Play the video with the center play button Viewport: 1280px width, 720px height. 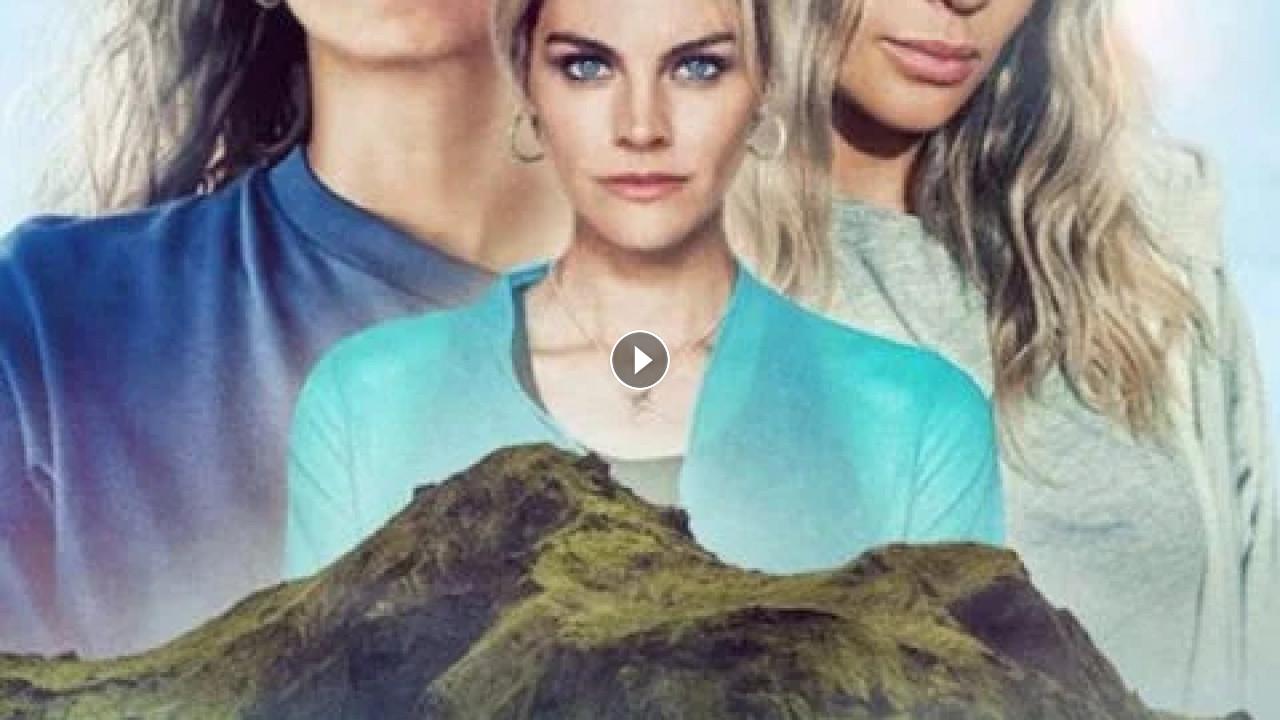pyautogui.click(x=640, y=360)
